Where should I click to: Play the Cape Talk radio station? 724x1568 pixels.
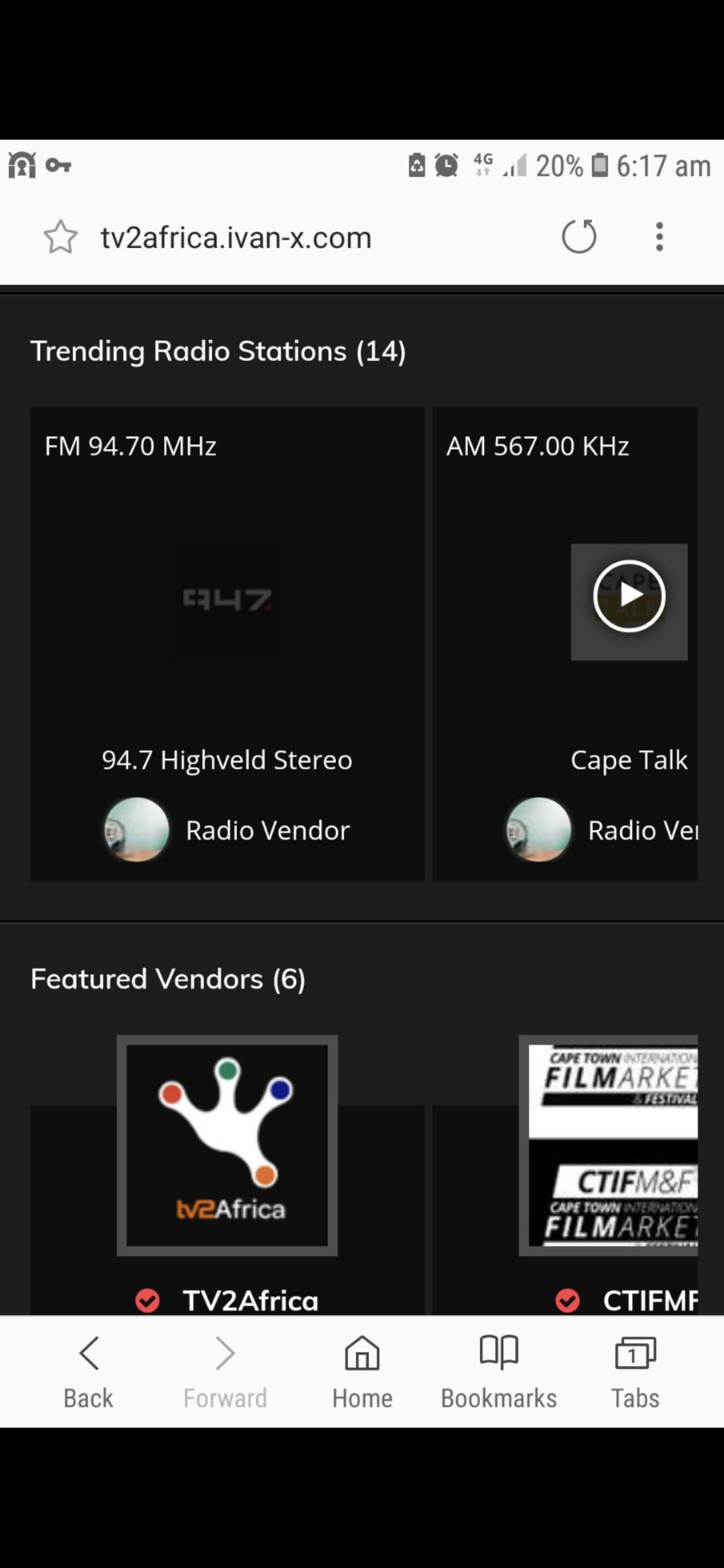click(x=629, y=596)
